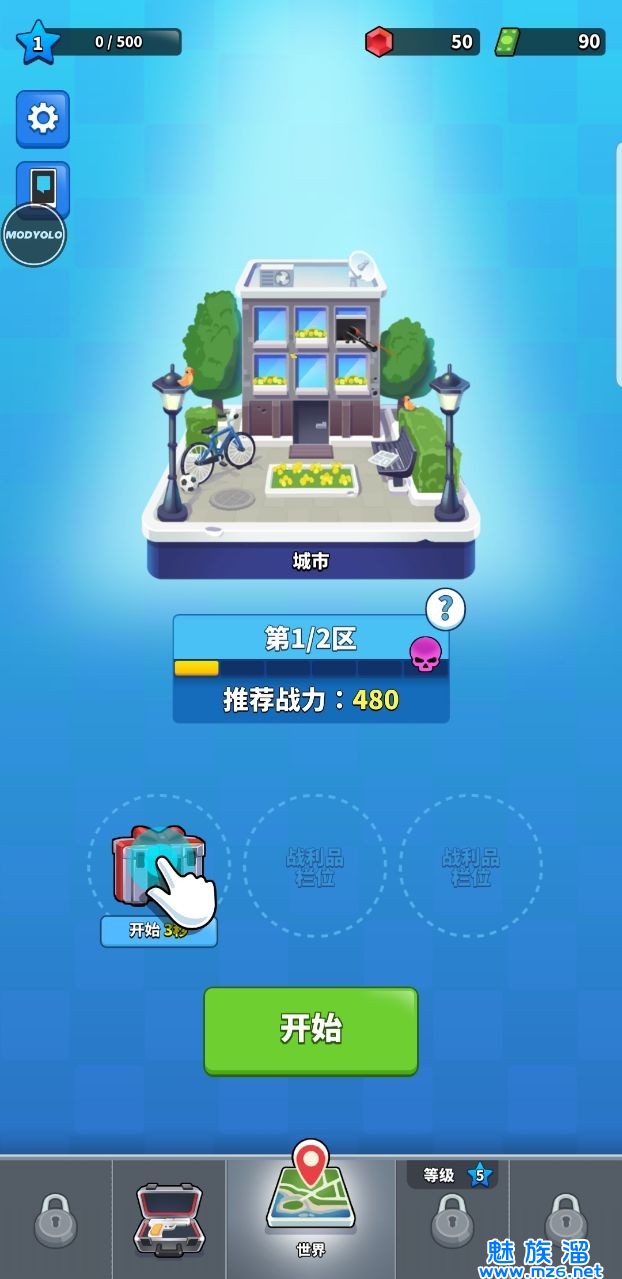The width and height of the screenshot is (622, 1279).
Task: Open the settings gear
Action: point(43,119)
